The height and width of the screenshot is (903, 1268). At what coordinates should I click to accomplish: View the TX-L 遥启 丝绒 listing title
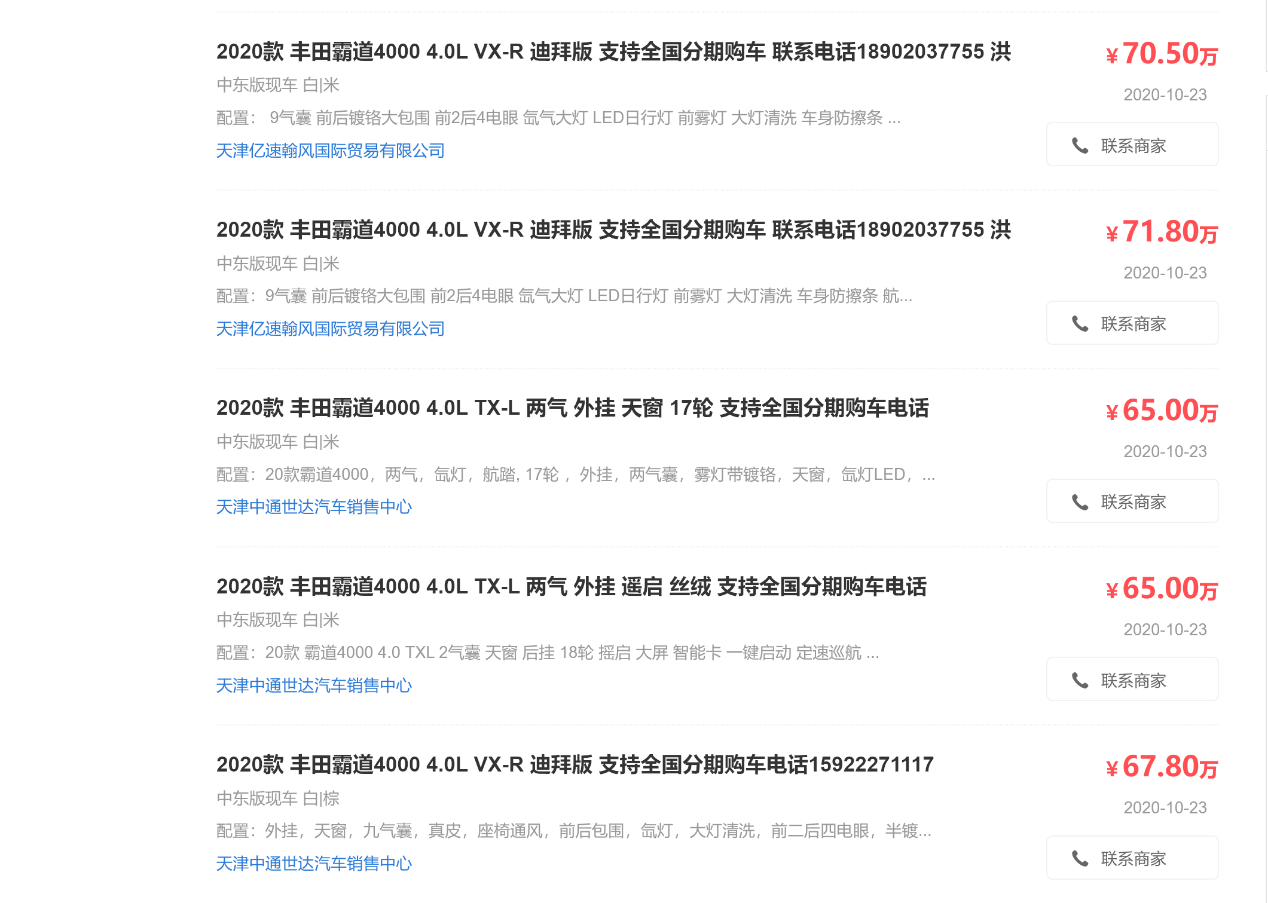[571, 586]
